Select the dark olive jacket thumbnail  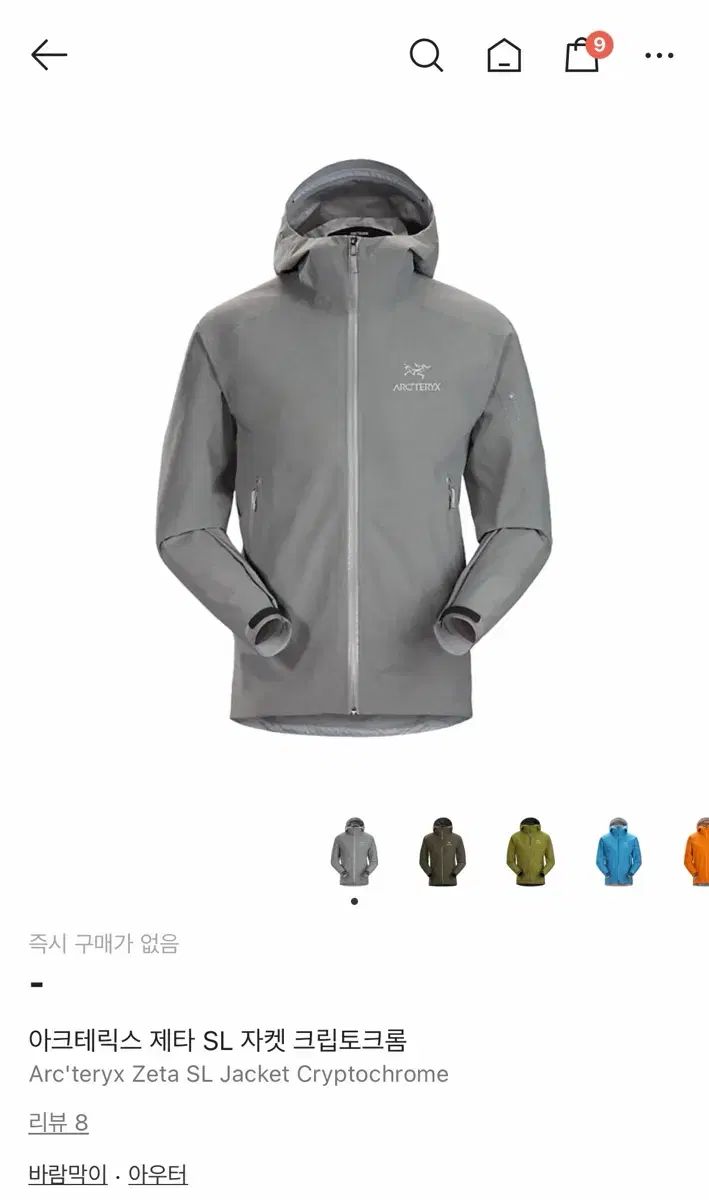(x=442, y=851)
